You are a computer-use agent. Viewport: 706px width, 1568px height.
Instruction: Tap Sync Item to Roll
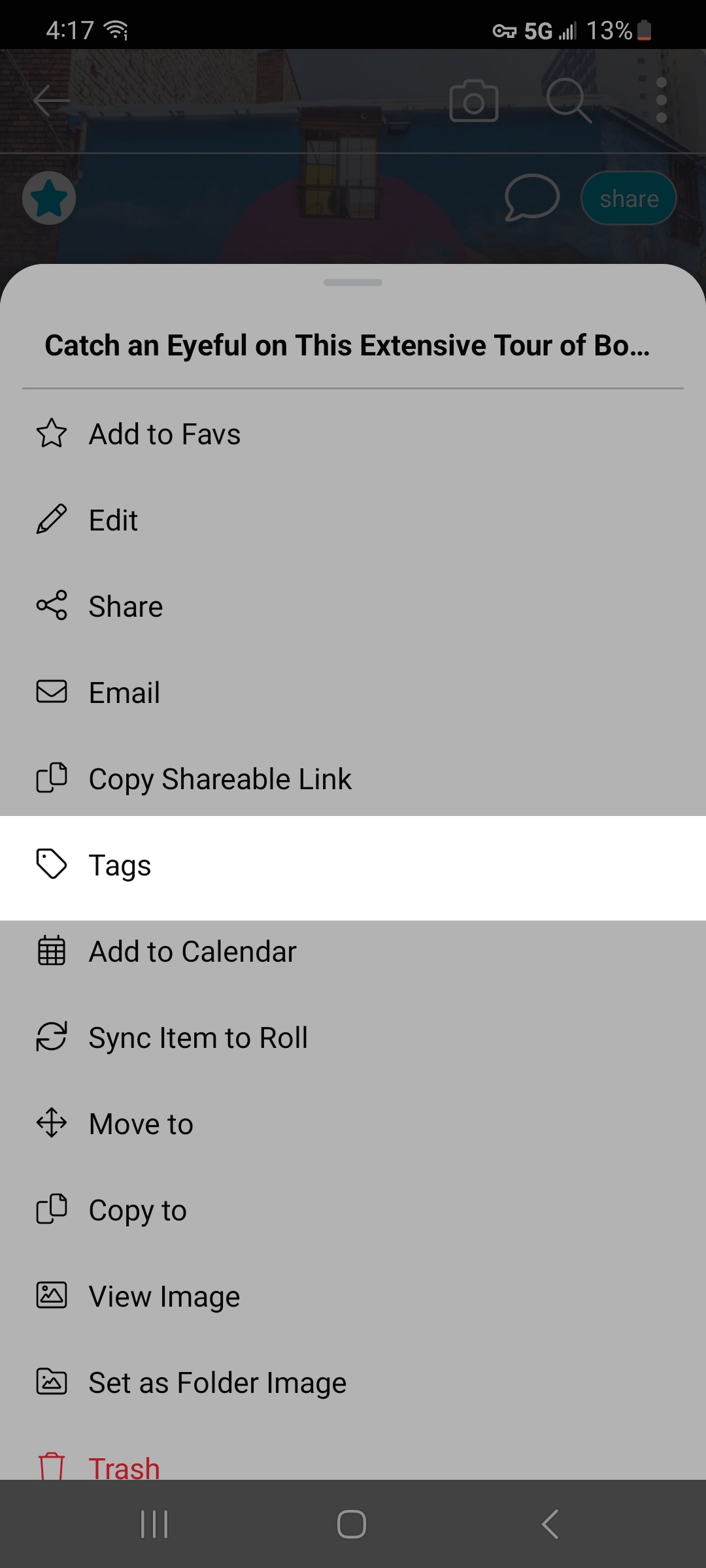(353, 1037)
